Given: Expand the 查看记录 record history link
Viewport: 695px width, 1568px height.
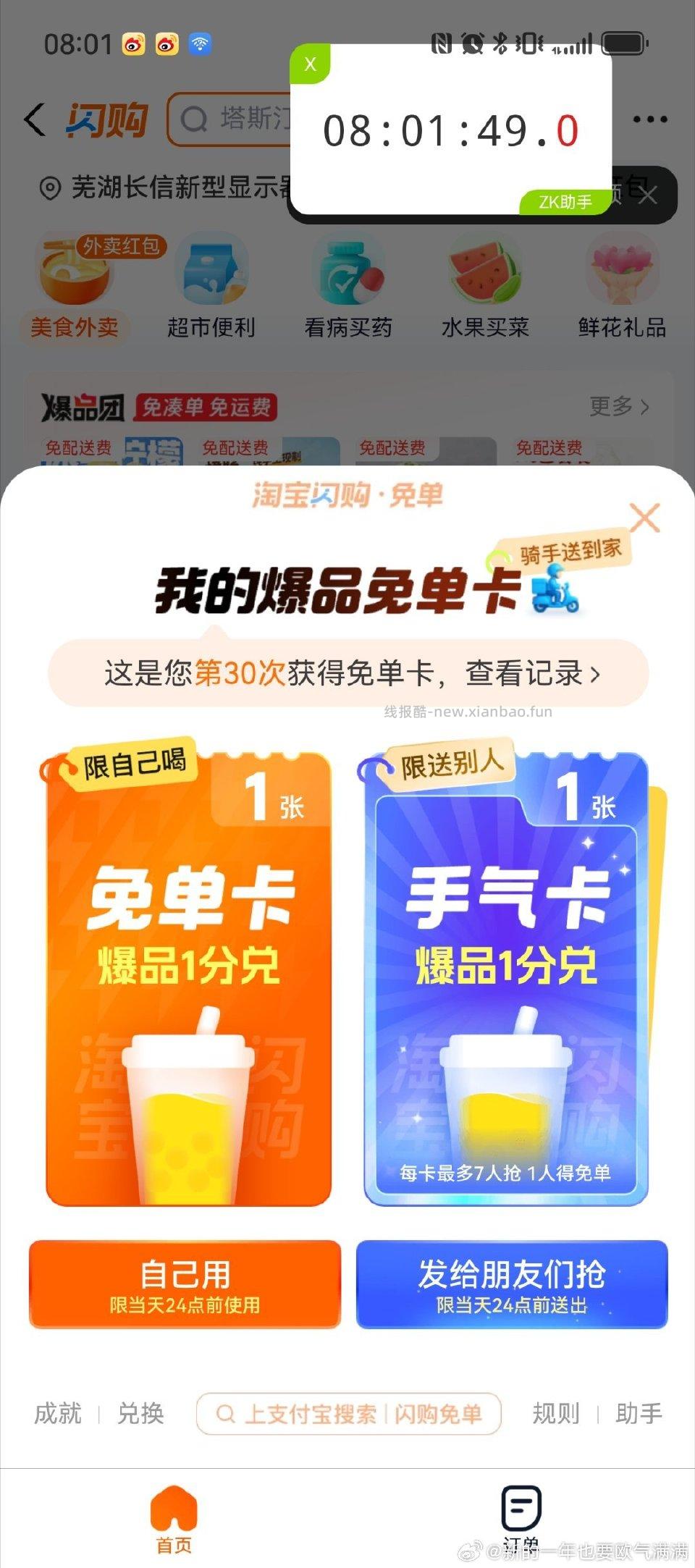Looking at the screenshot, I should coord(539,673).
